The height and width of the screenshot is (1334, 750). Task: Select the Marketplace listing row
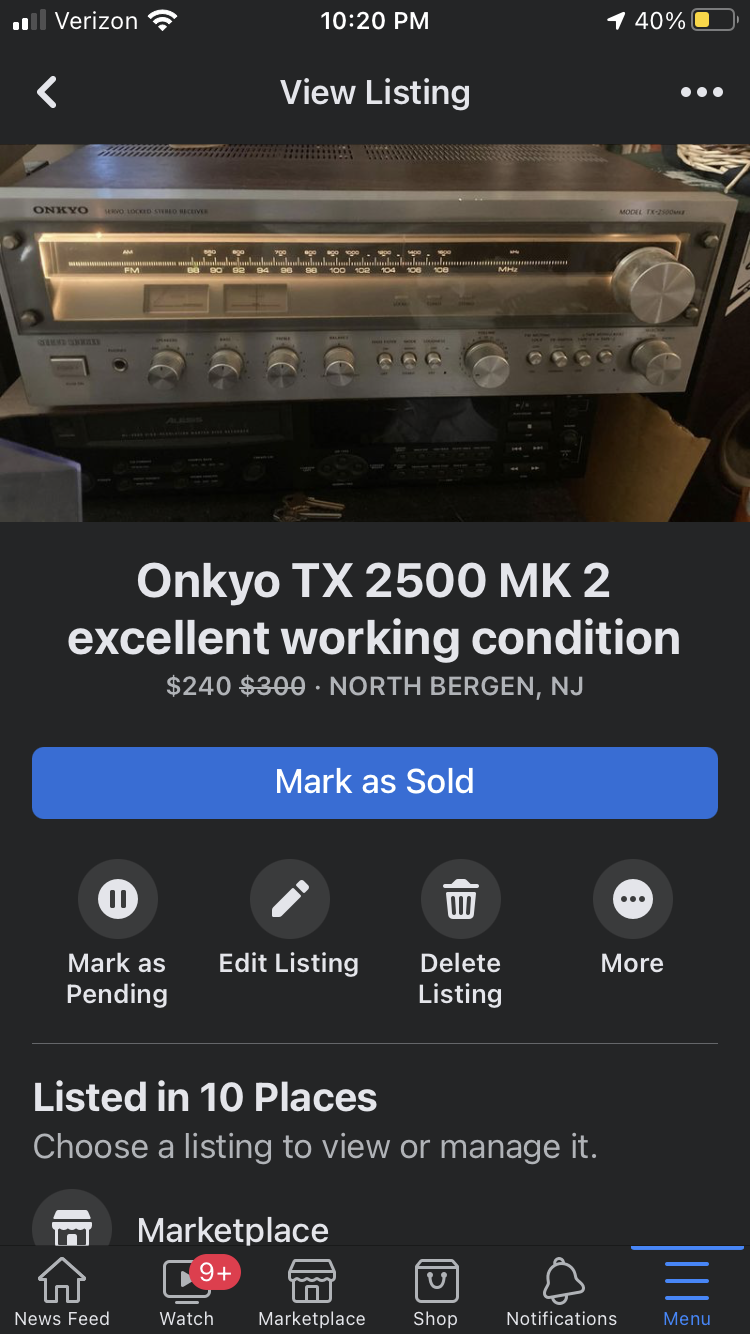click(x=375, y=1222)
